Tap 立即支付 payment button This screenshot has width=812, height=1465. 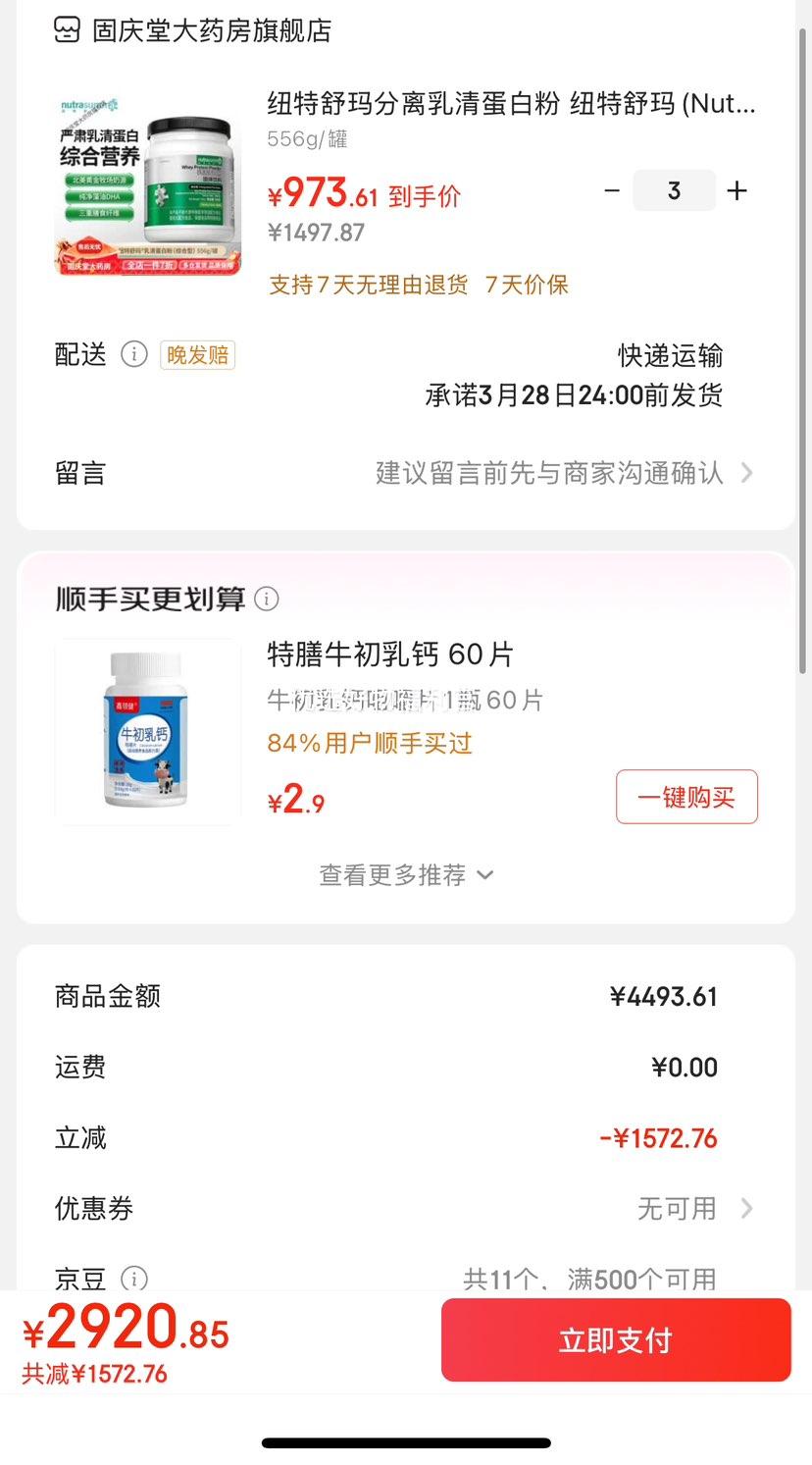(x=615, y=1339)
